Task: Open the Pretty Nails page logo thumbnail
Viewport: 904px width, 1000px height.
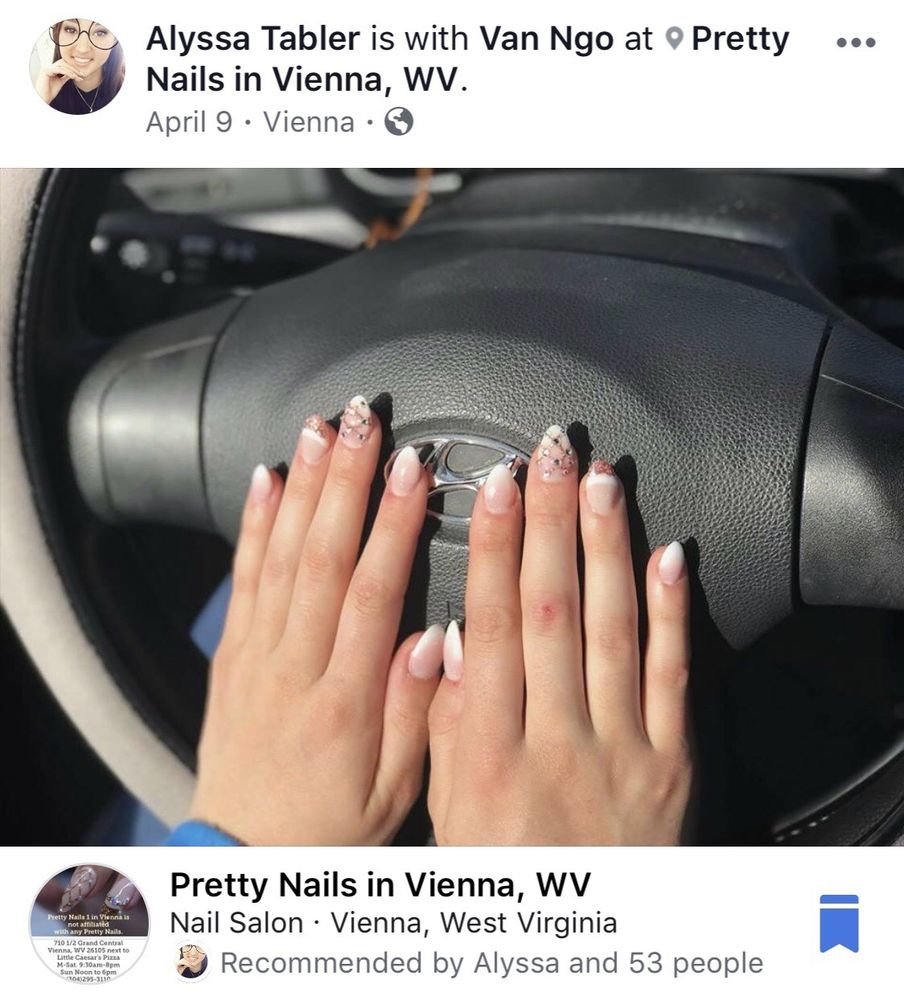Action: [90, 924]
